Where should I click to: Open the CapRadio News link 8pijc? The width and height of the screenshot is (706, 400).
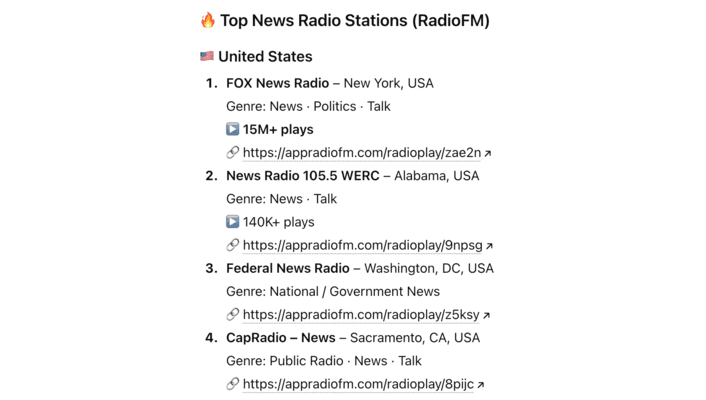(x=357, y=383)
